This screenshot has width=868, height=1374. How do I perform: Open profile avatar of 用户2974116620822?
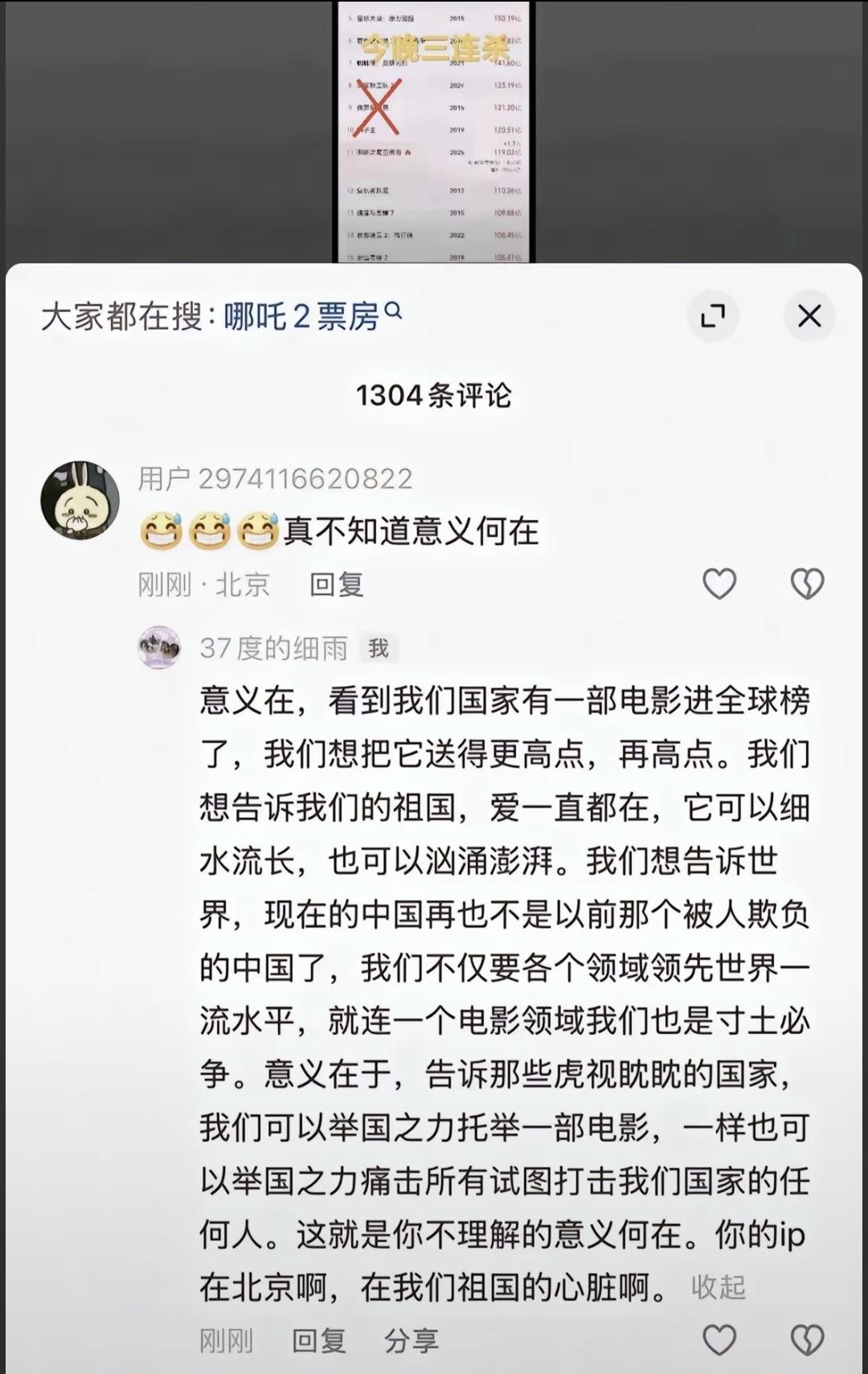[80, 500]
